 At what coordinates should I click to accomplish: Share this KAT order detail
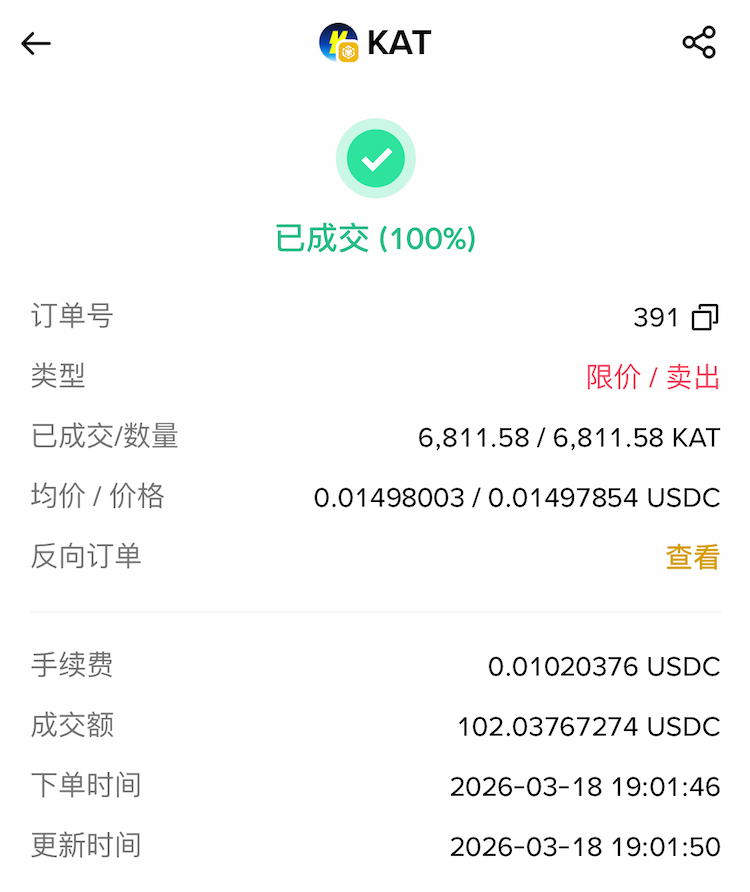tap(699, 43)
